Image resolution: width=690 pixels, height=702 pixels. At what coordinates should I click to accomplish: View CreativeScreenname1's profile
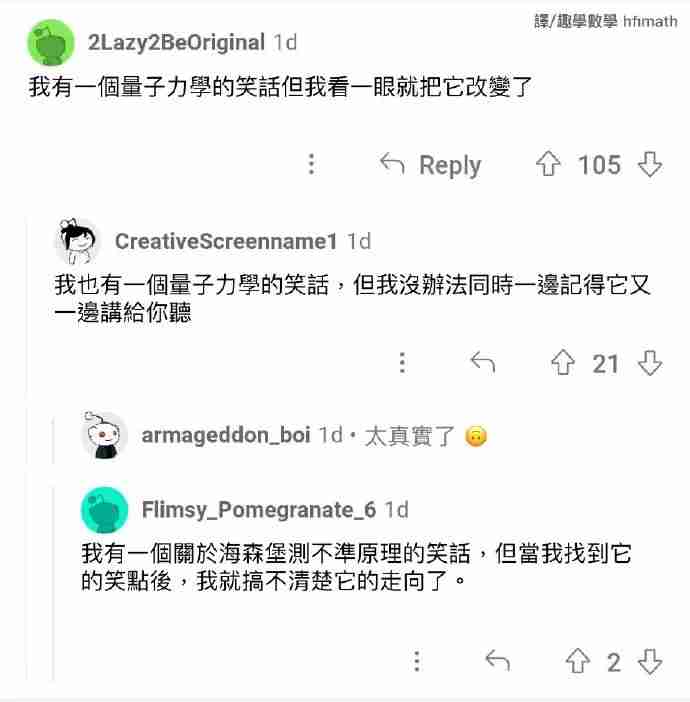pyautogui.click(x=226, y=241)
